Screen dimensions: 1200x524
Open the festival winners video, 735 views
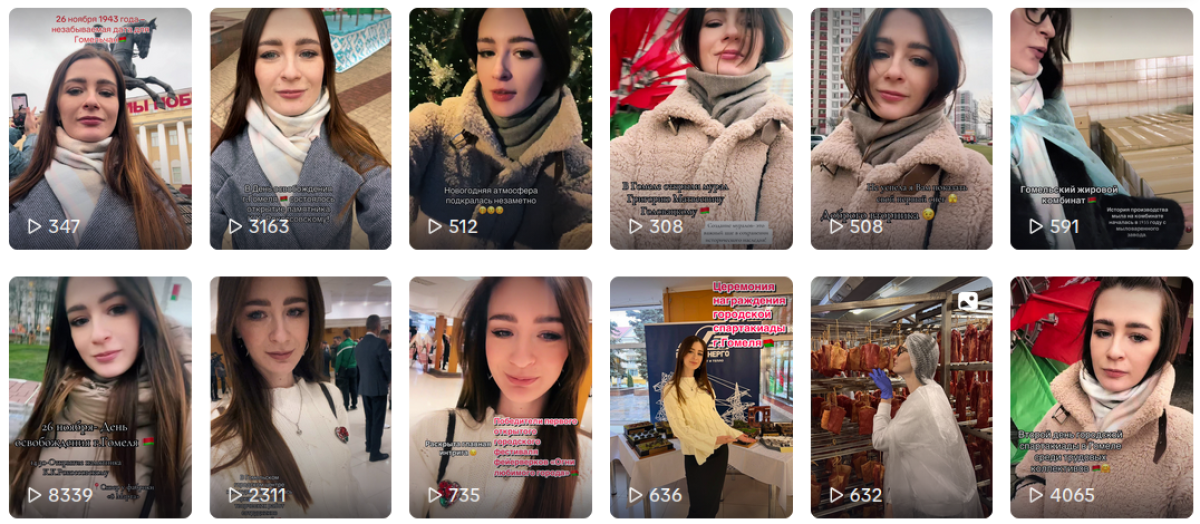tap(500, 397)
